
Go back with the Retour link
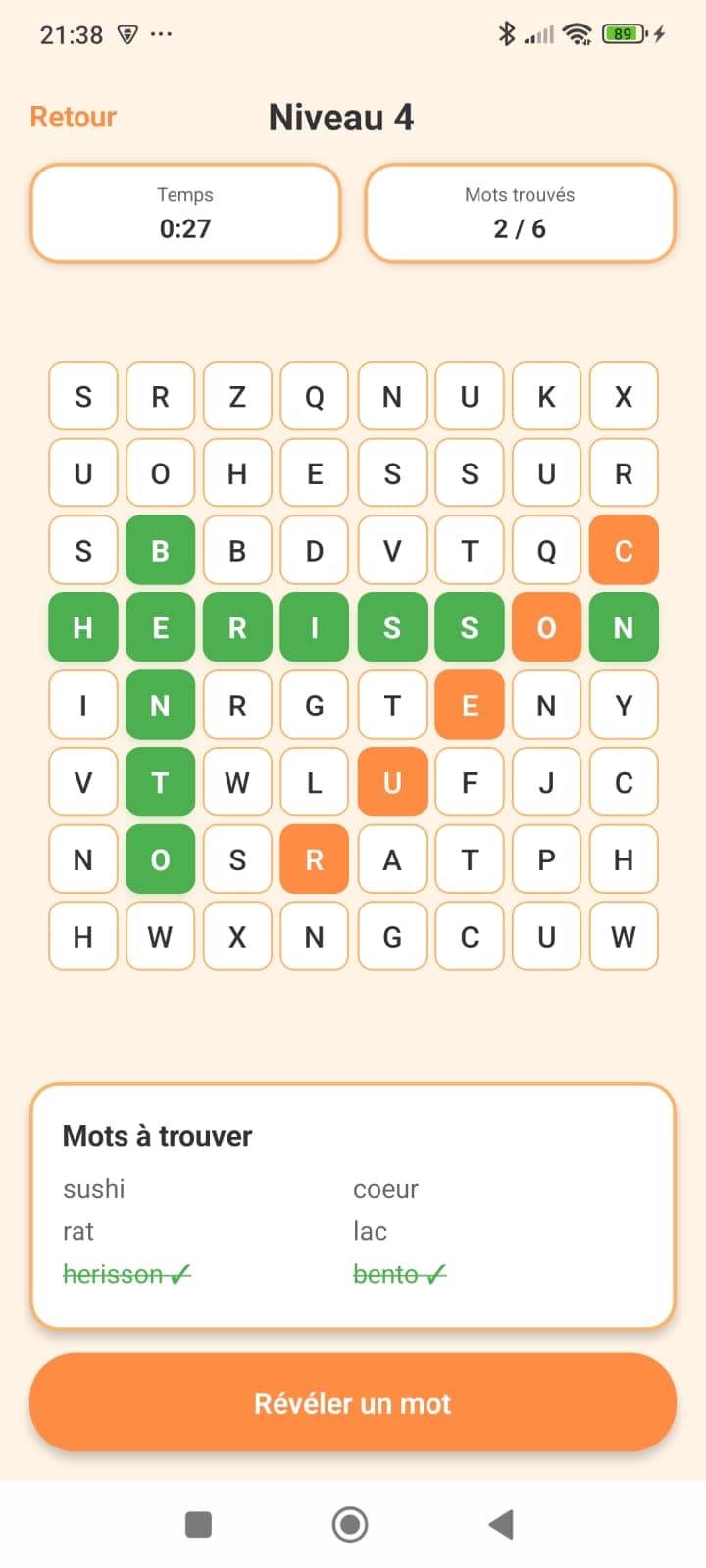[x=74, y=117]
